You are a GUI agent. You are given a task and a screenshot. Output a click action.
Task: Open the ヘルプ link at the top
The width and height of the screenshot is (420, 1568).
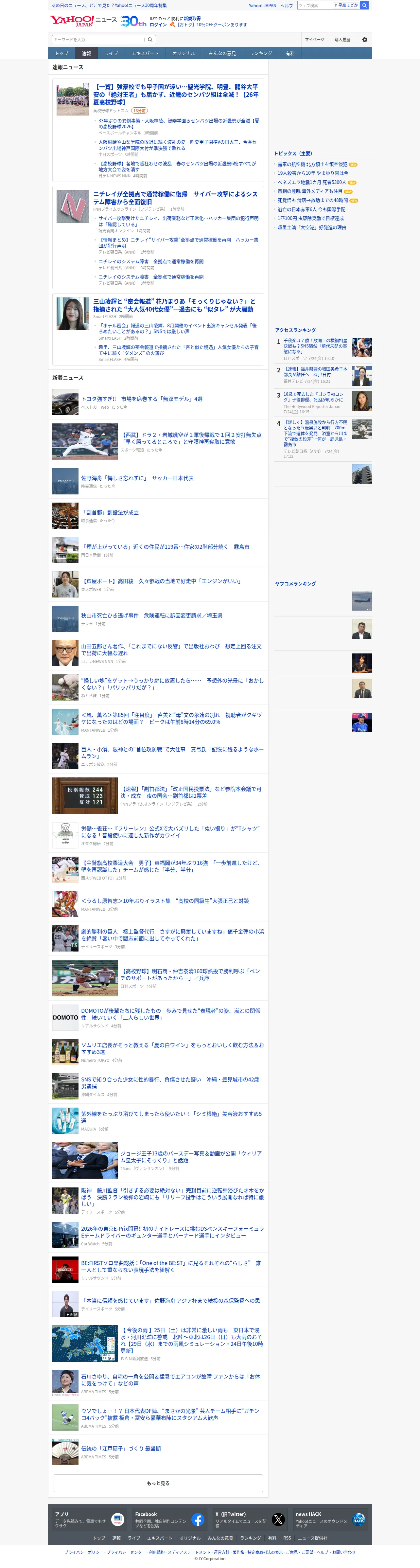pos(286,6)
